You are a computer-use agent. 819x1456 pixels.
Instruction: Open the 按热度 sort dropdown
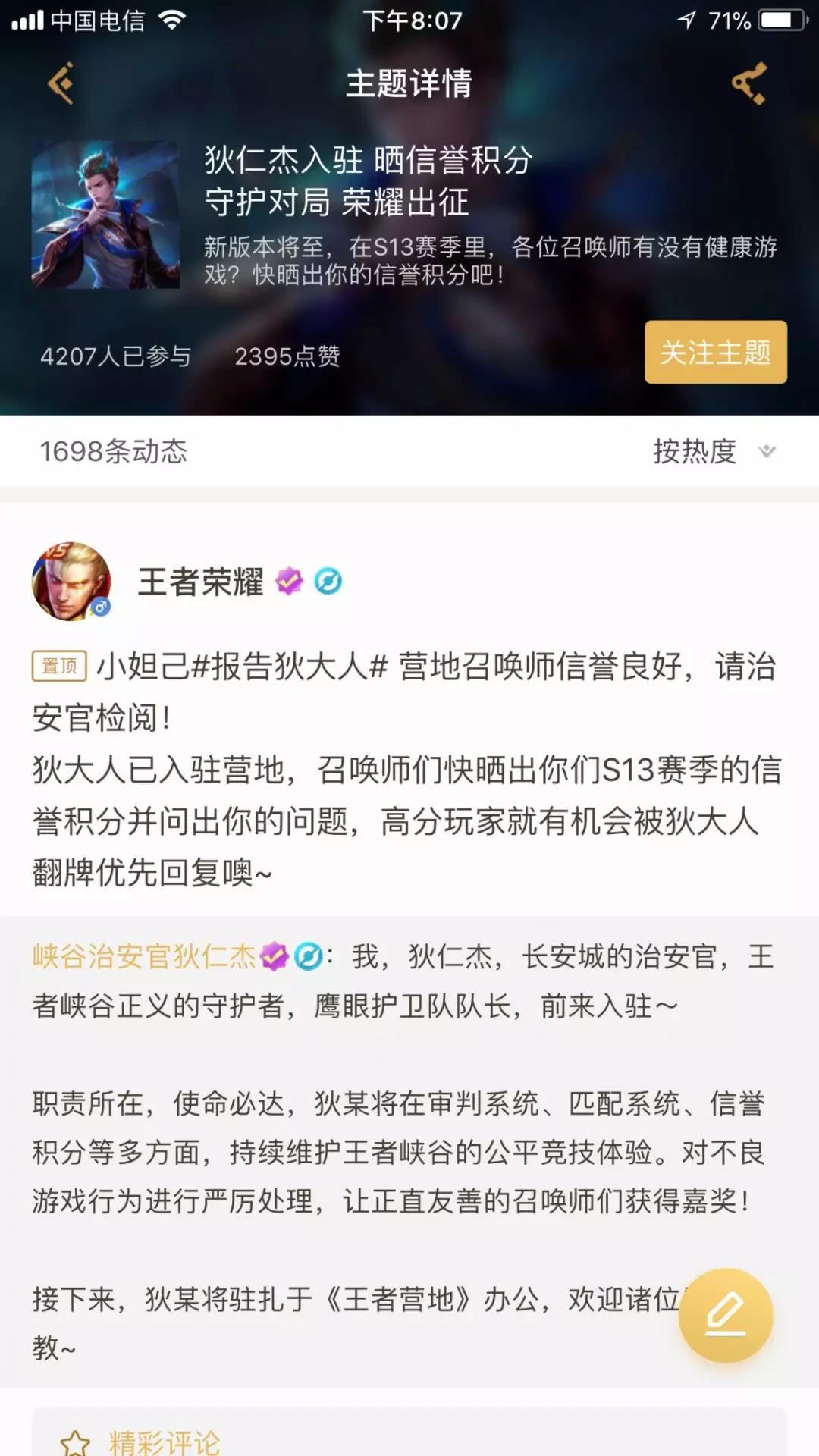tap(713, 451)
